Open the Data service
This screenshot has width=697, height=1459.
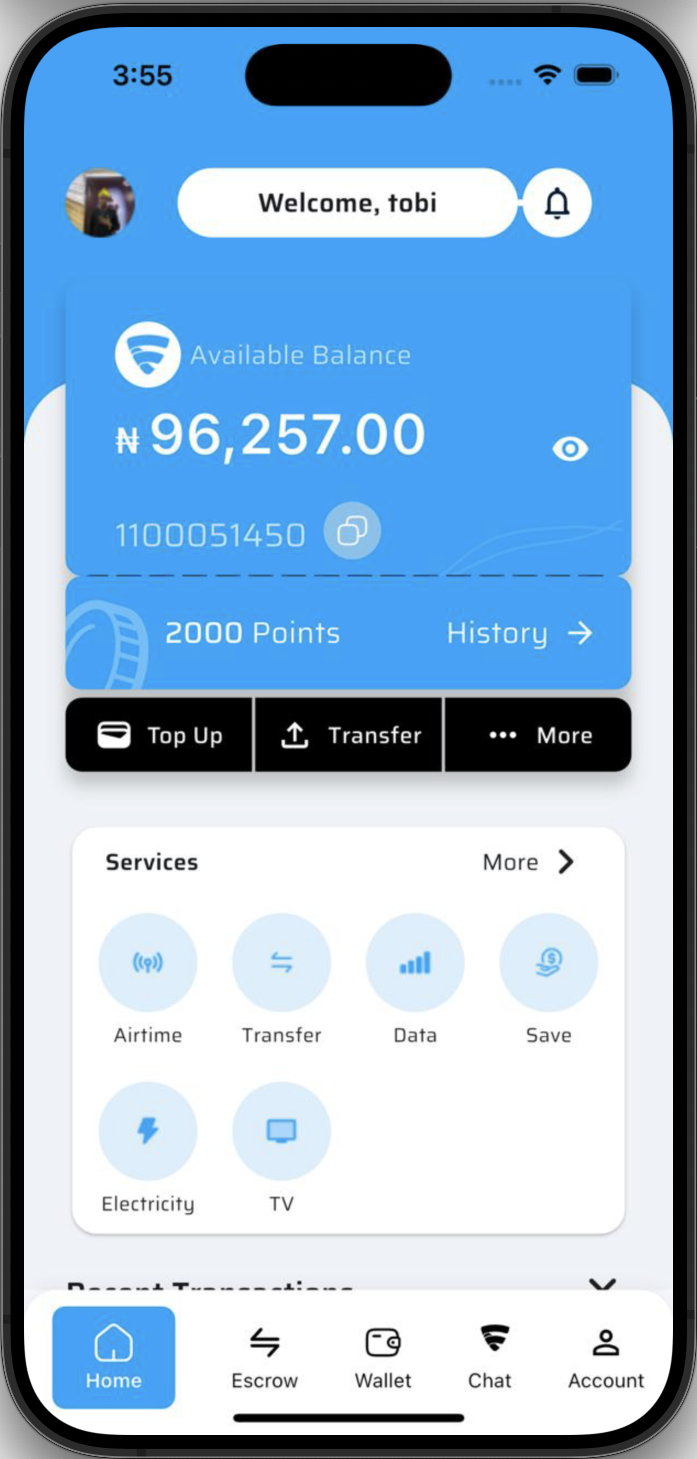pyautogui.click(x=415, y=963)
